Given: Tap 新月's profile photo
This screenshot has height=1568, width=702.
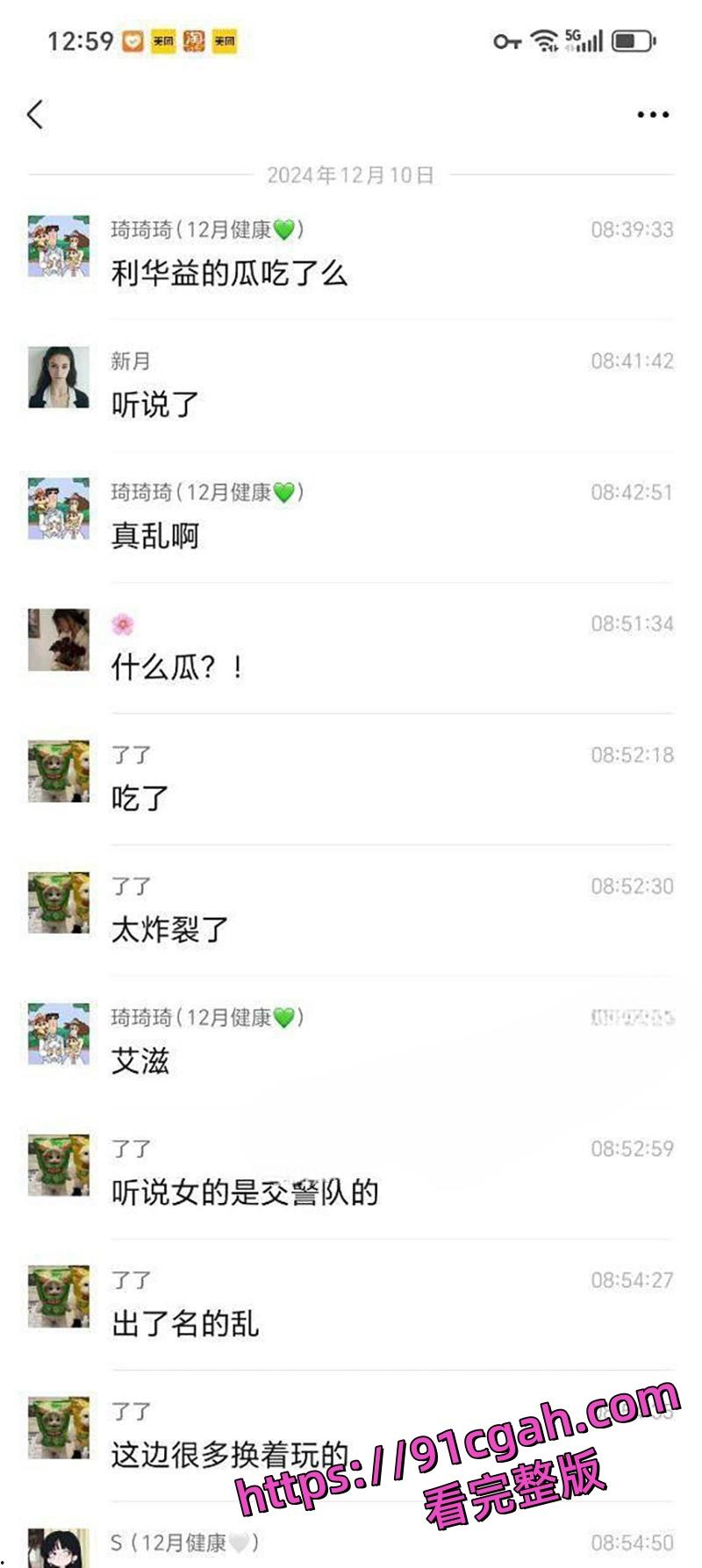Looking at the screenshot, I should pyautogui.click(x=58, y=376).
